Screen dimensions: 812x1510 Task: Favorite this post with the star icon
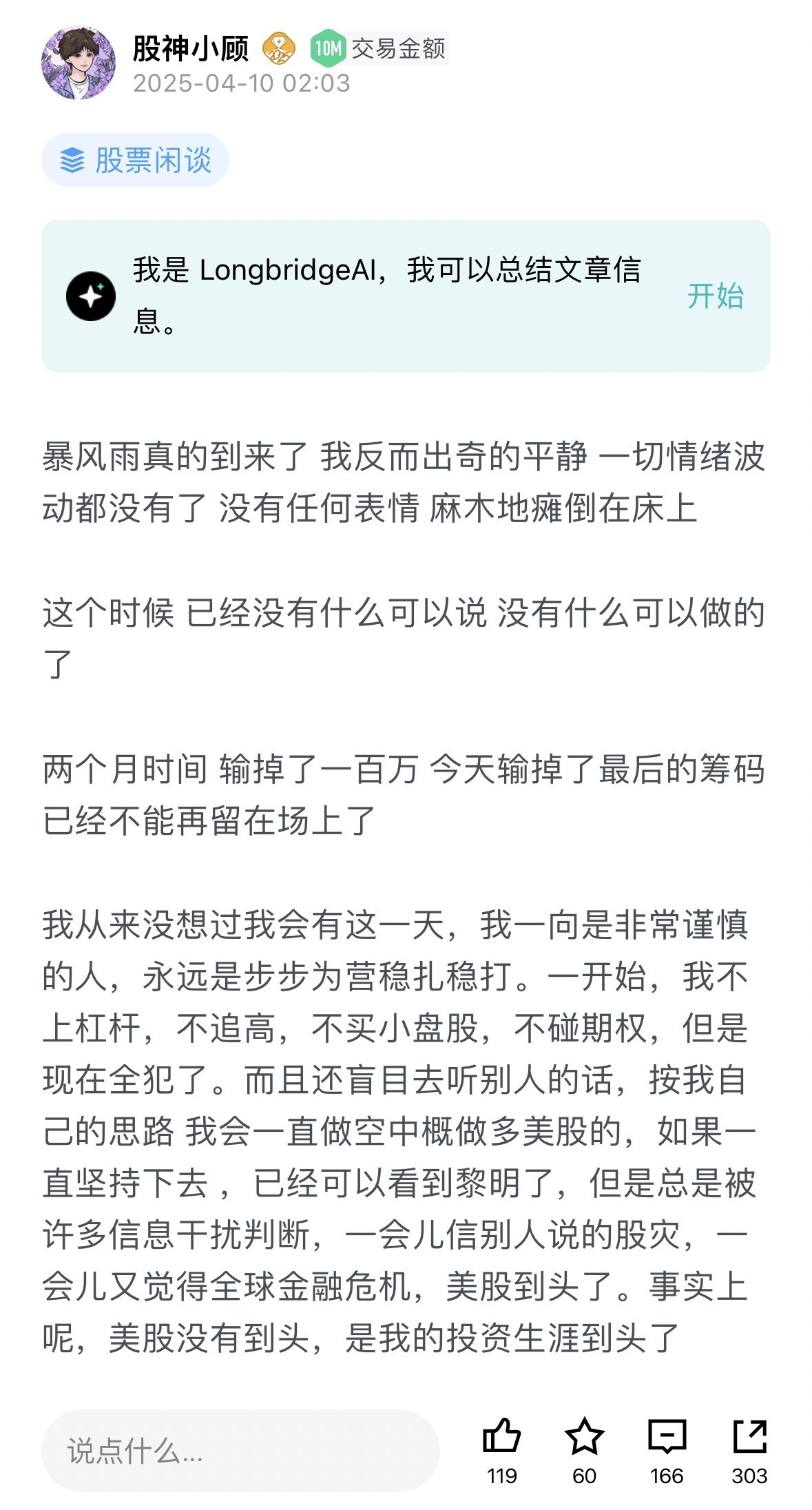(x=584, y=1437)
